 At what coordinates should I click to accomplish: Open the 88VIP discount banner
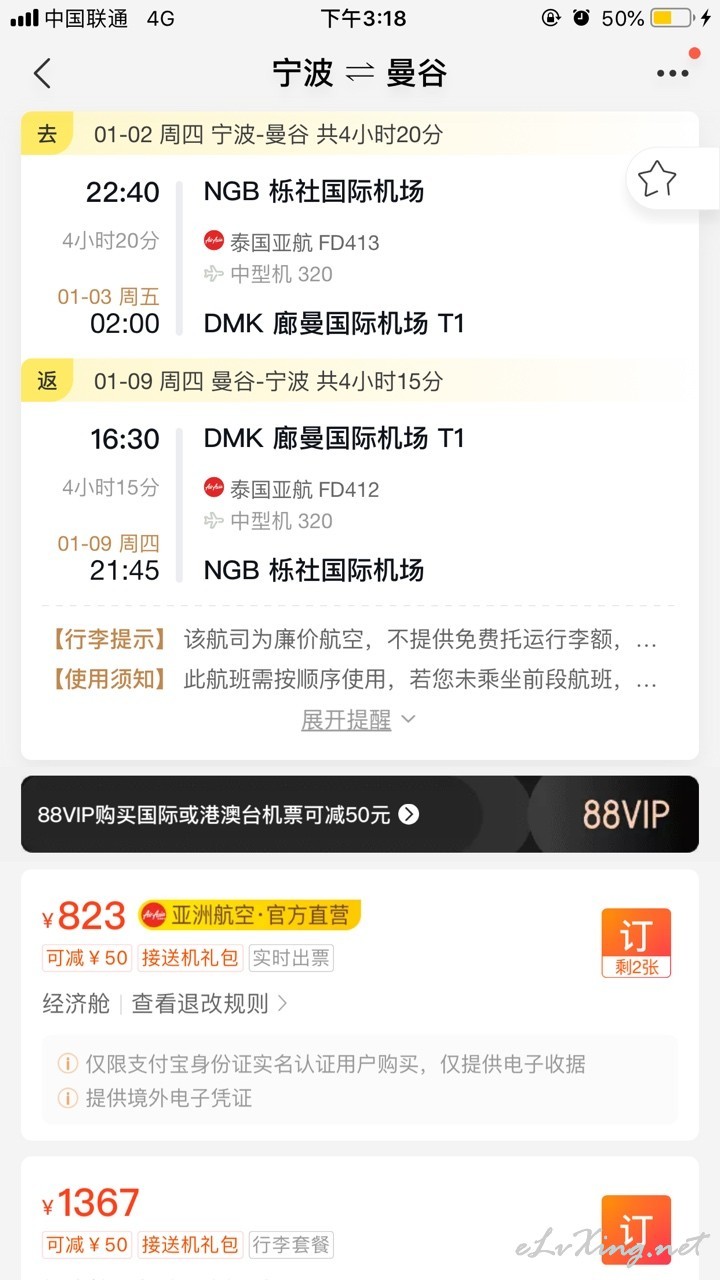click(x=360, y=814)
